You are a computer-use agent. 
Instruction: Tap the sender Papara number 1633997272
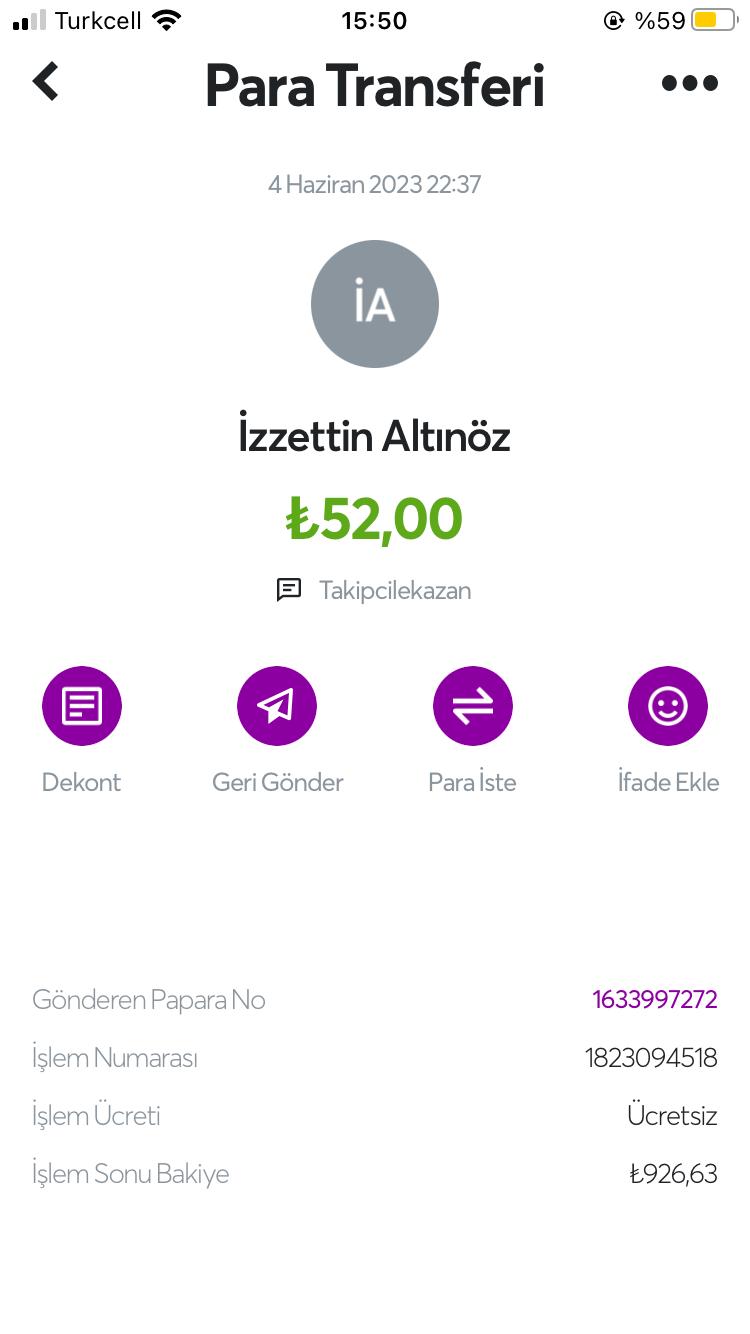(x=655, y=999)
